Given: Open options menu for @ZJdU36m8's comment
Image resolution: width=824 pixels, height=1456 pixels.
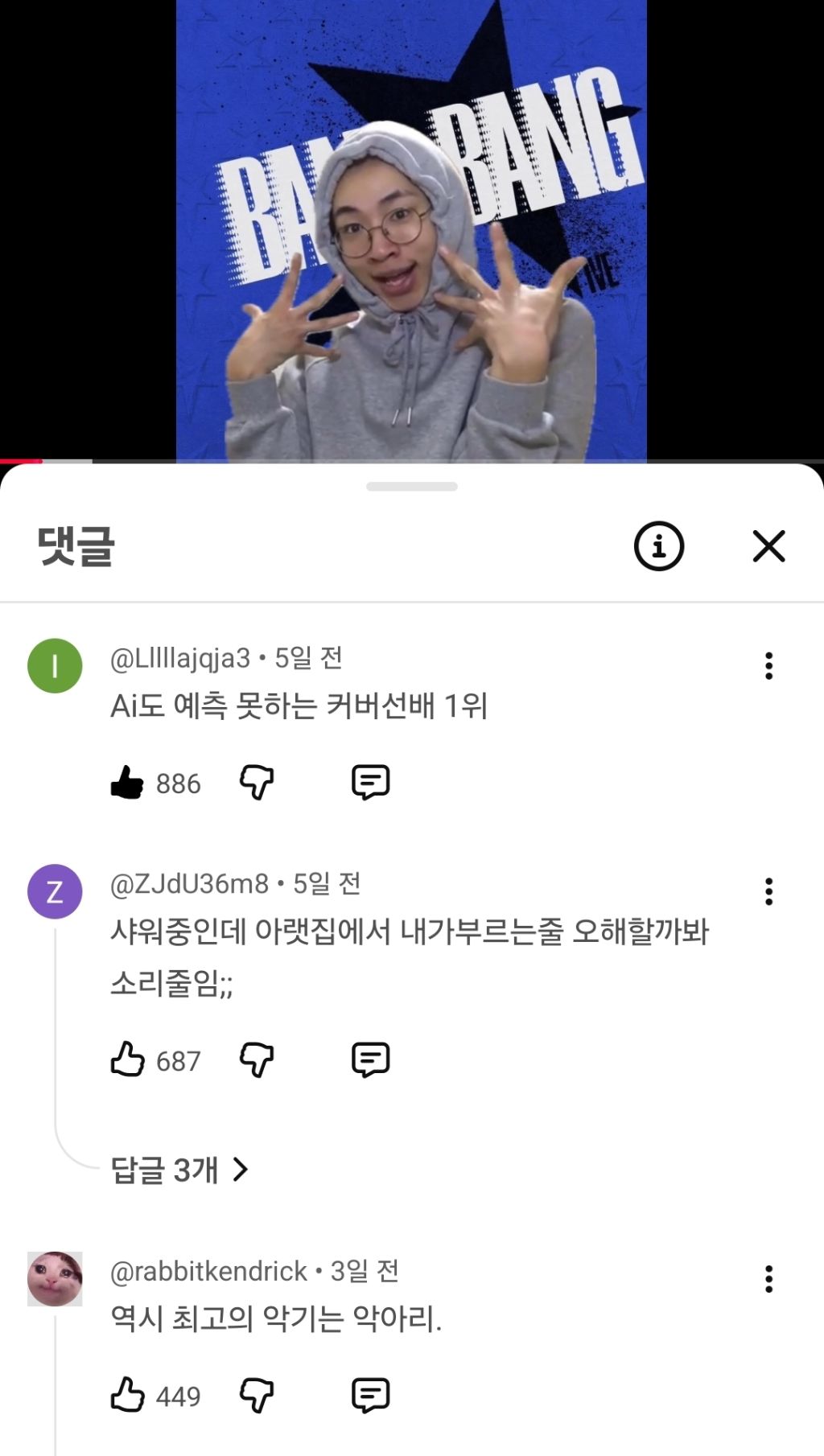Looking at the screenshot, I should tap(768, 891).
